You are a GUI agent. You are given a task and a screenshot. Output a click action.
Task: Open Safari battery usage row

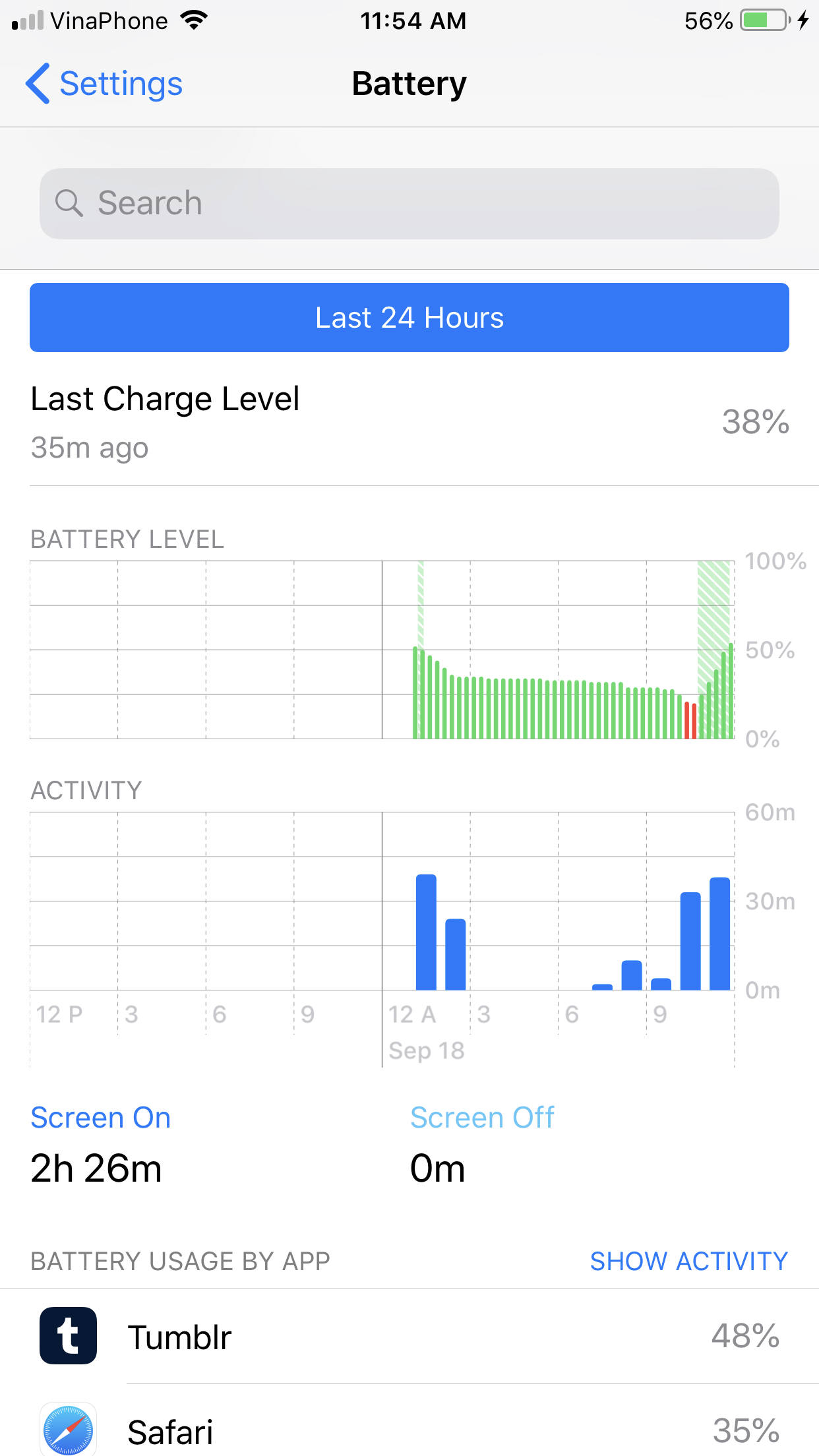click(409, 1431)
